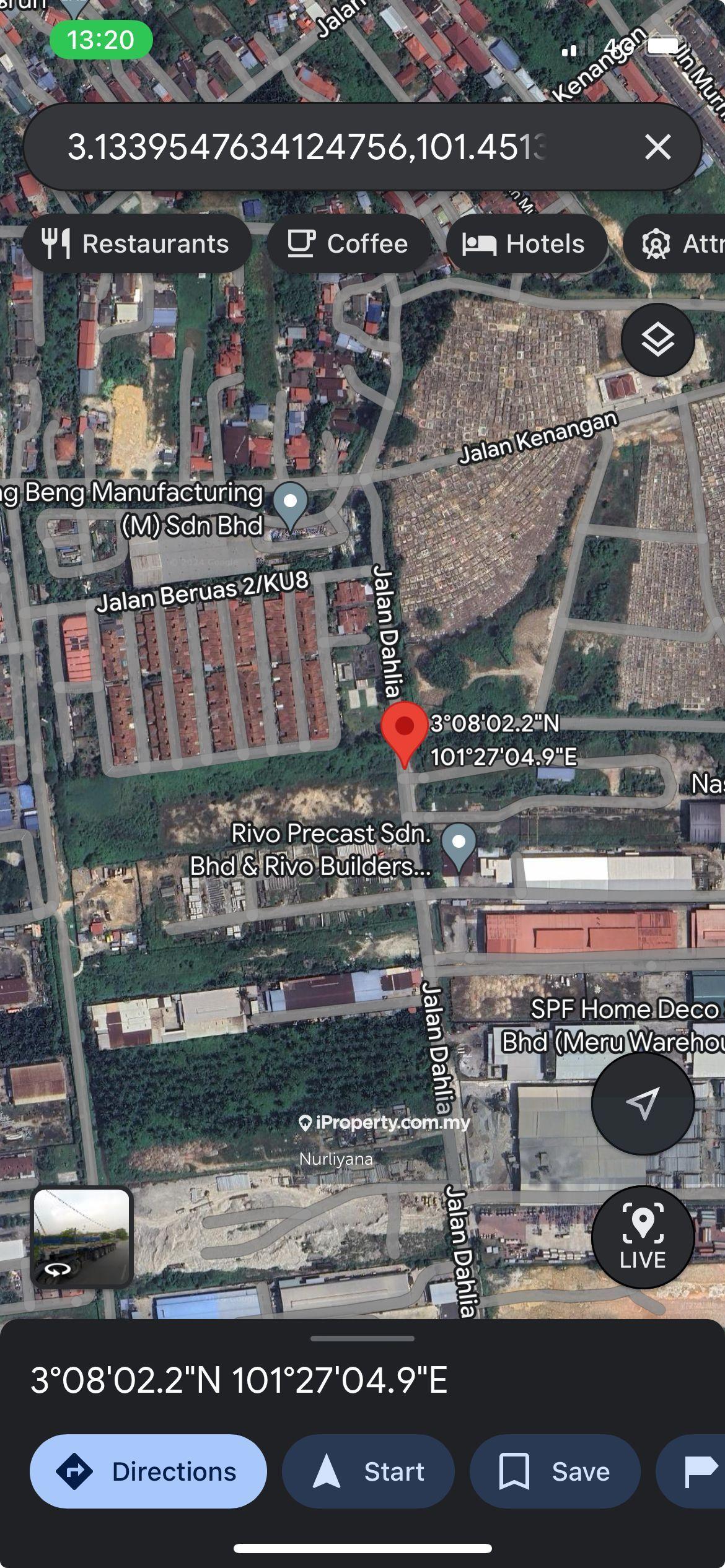The image size is (725, 1568).
Task: Select the Restaurants chip
Action: click(137, 243)
